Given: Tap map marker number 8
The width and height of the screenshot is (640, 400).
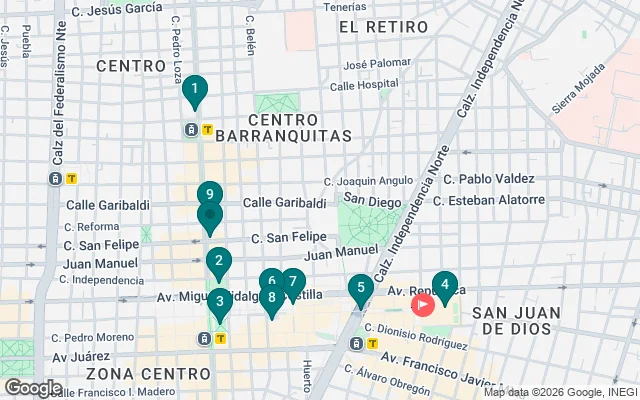Looking at the screenshot, I should (x=272, y=298).
